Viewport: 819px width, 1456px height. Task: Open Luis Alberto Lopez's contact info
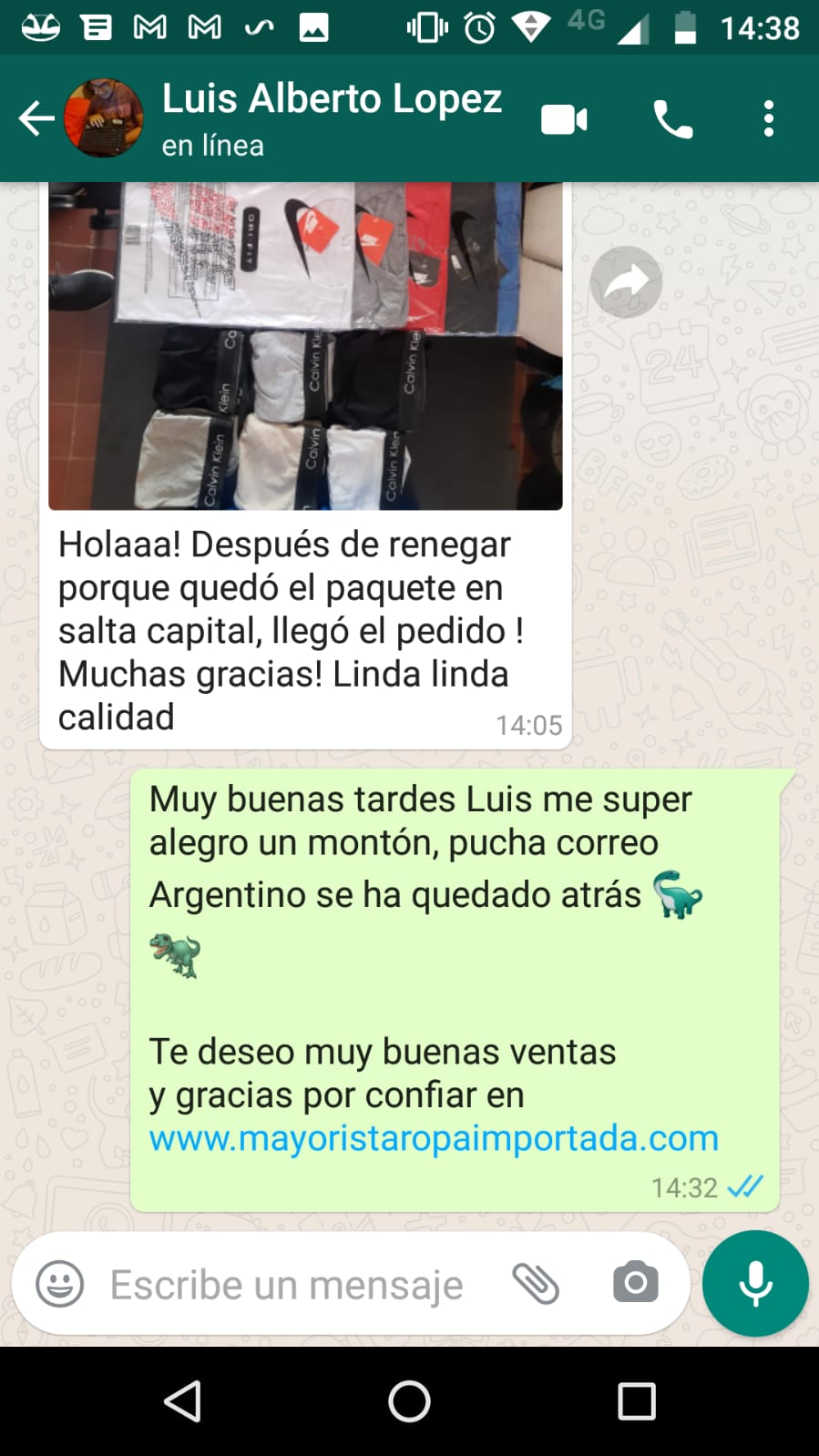tap(331, 117)
